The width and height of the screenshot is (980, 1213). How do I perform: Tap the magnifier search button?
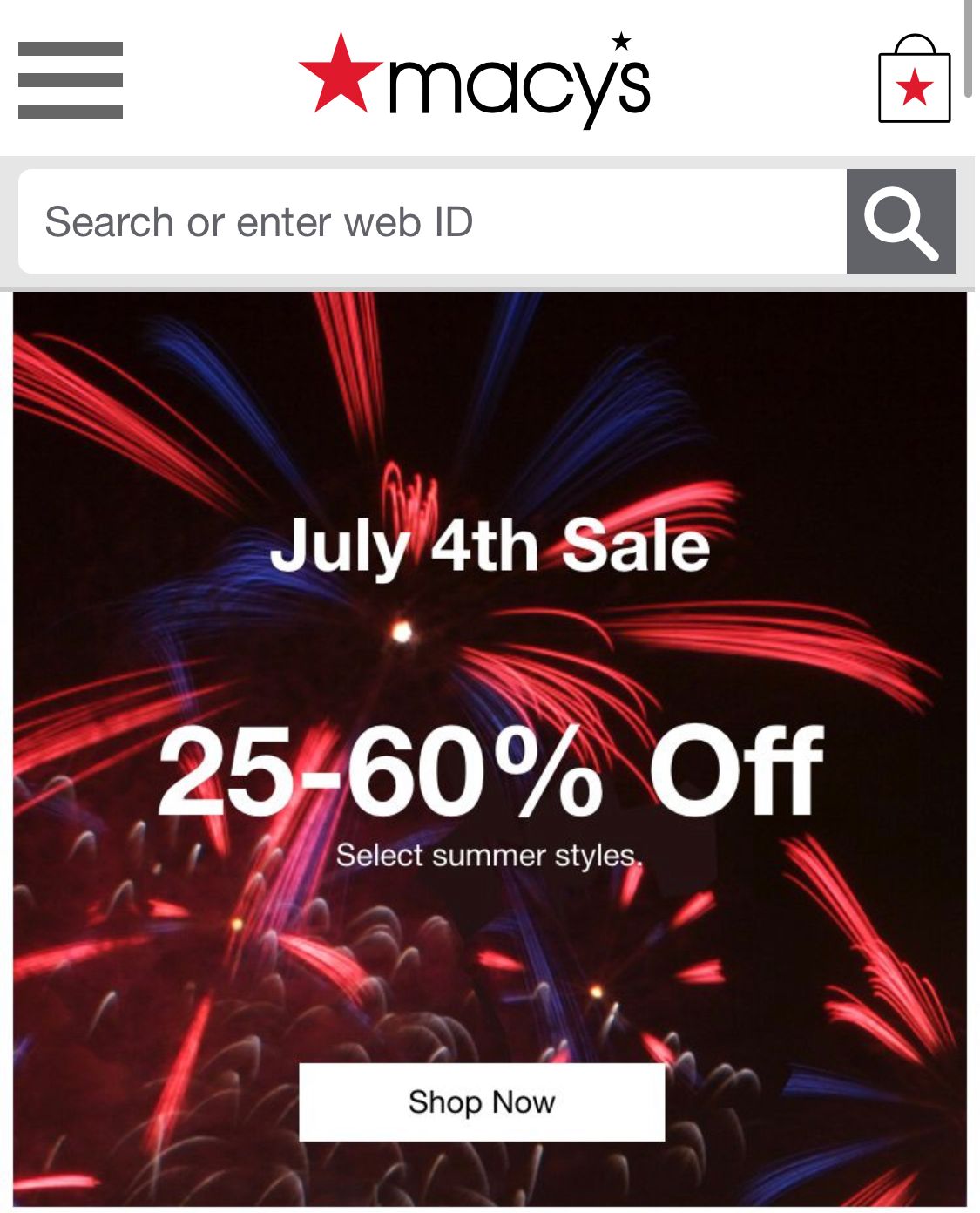point(901,221)
